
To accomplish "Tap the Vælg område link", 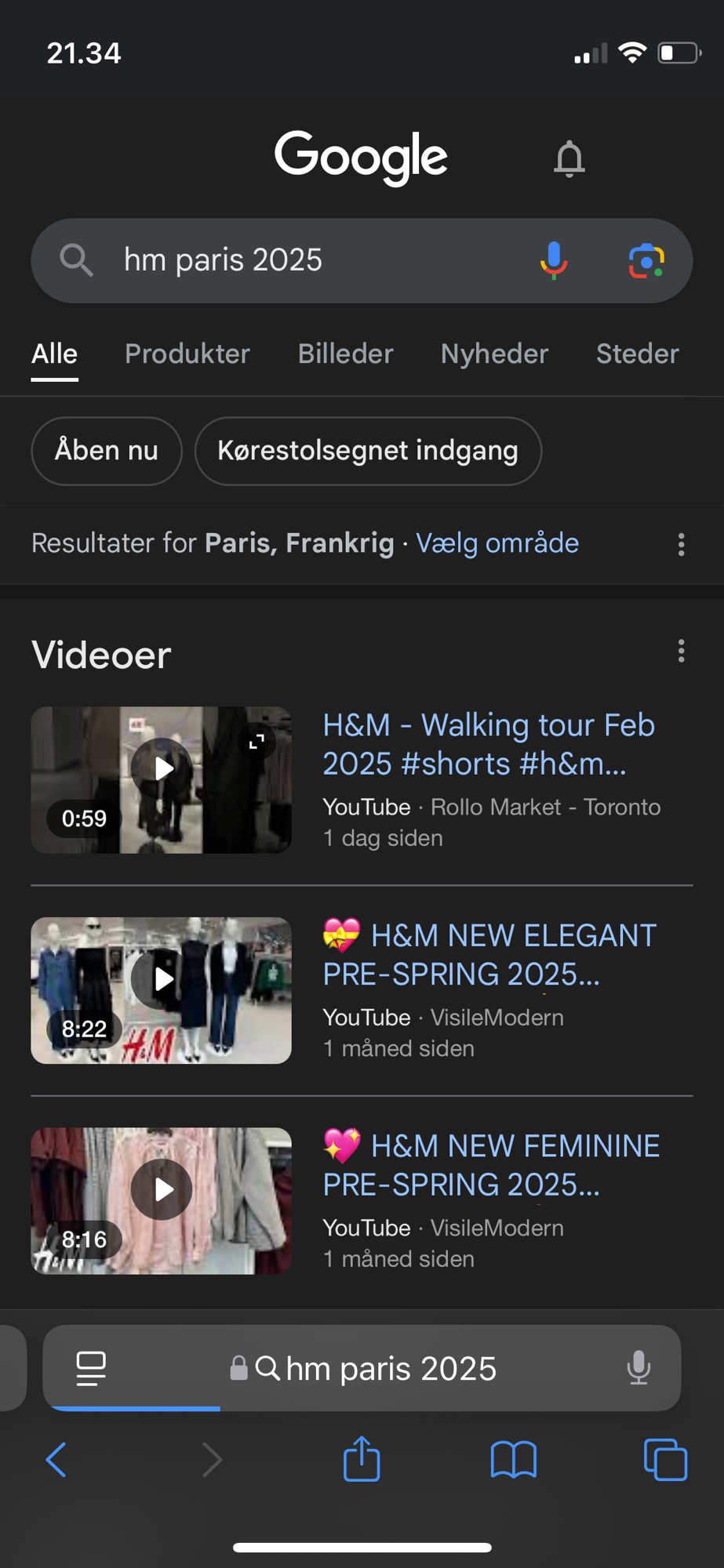I will click(497, 543).
